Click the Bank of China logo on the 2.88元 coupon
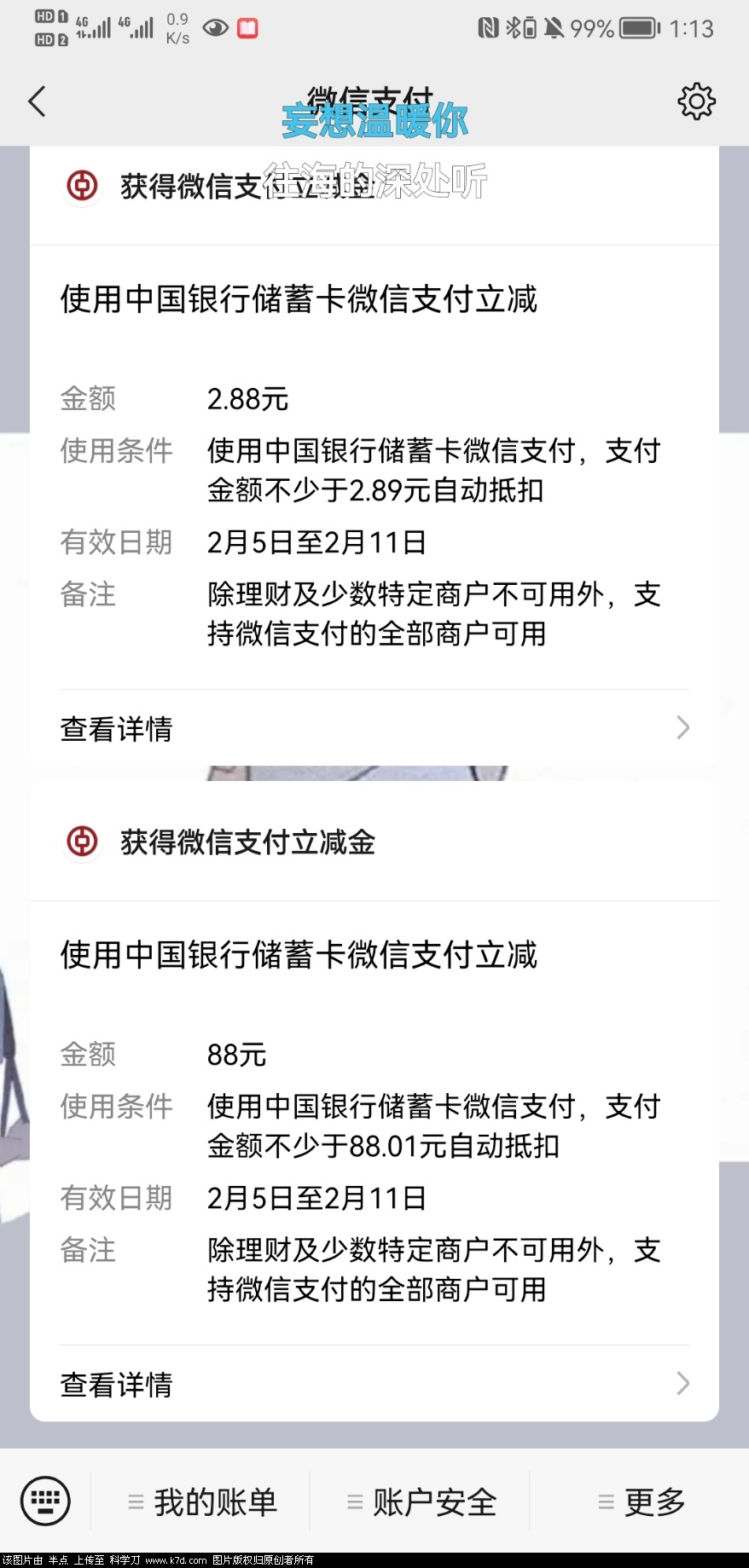749x1568 pixels. click(82, 186)
